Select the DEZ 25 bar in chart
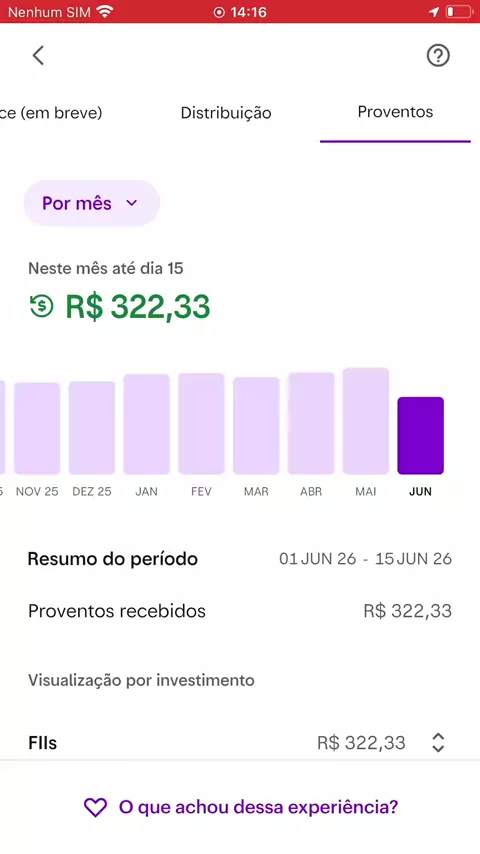This screenshot has height=854, width=480. point(92,428)
